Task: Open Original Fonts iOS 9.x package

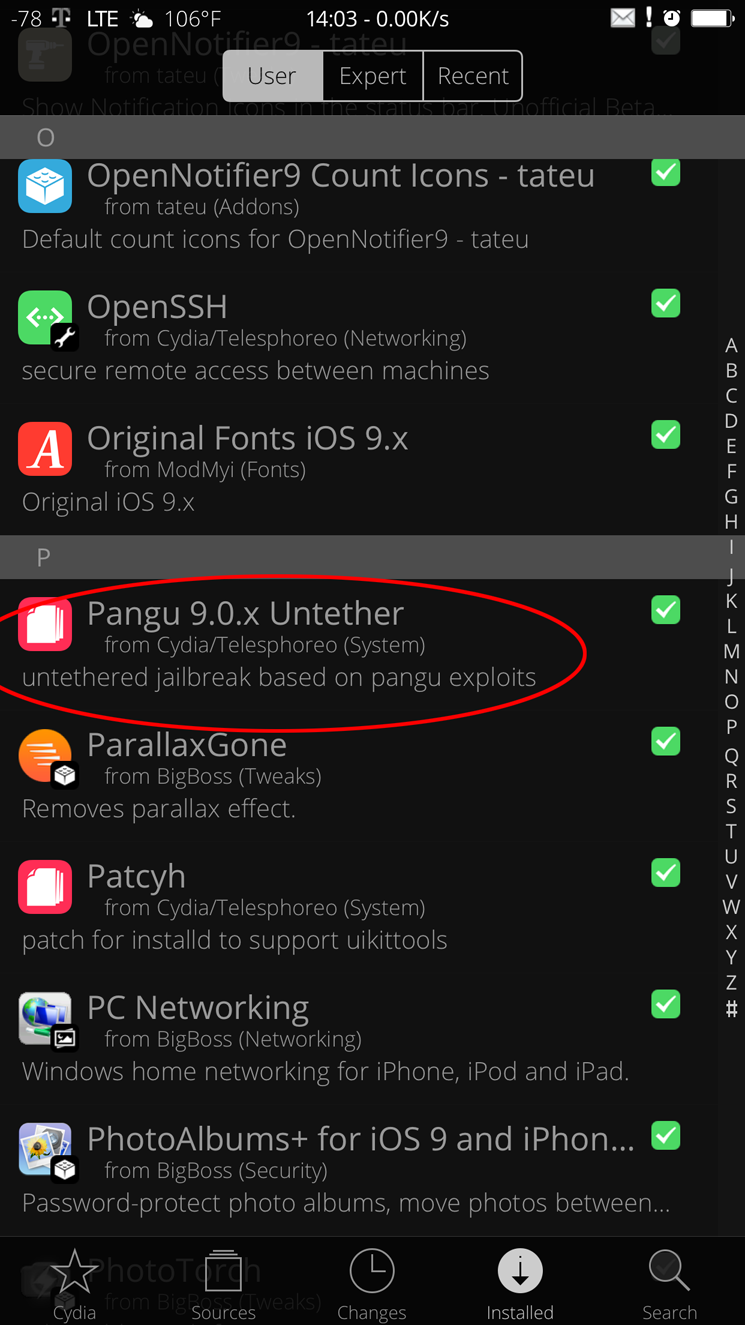Action: pyautogui.click(x=340, y=468)
